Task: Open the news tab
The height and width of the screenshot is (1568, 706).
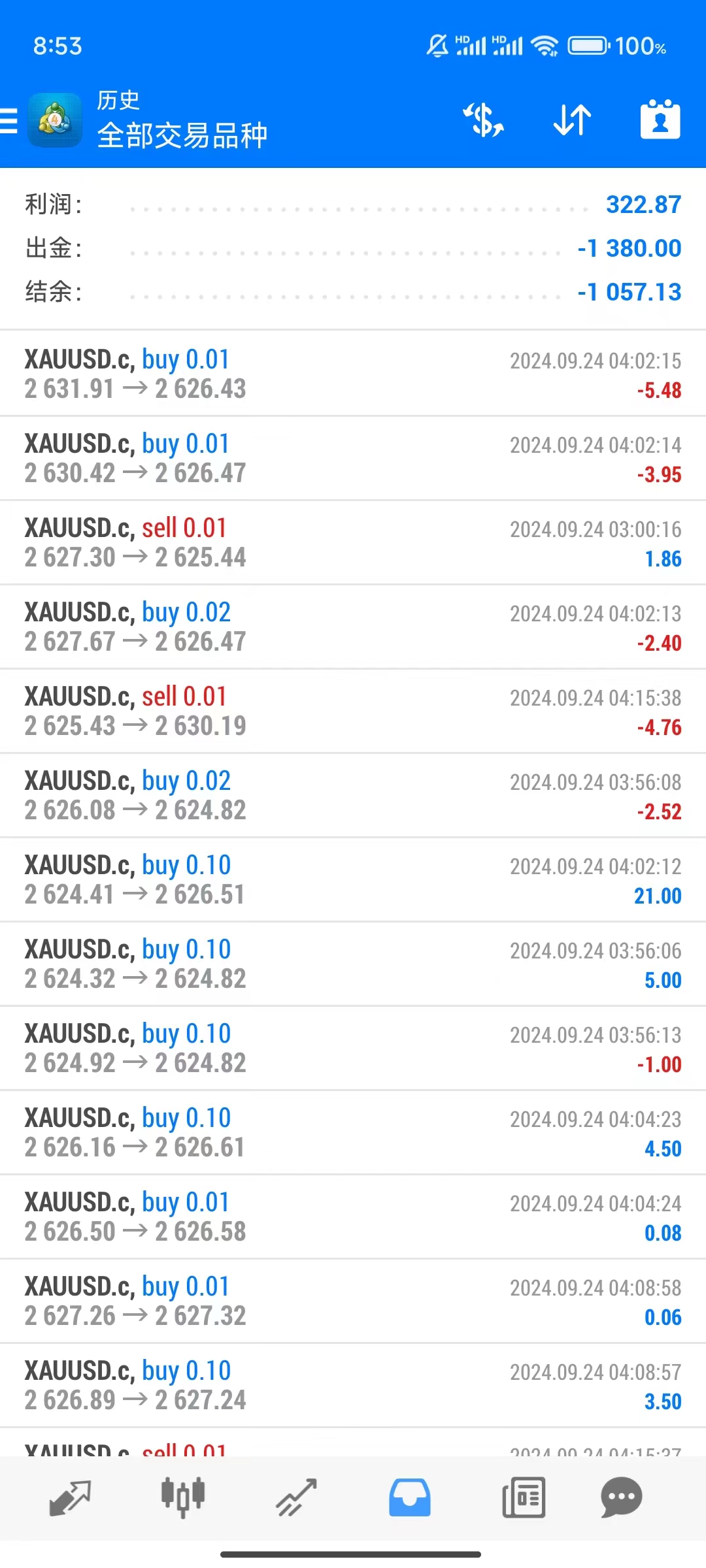Action: coord(523,1497)
